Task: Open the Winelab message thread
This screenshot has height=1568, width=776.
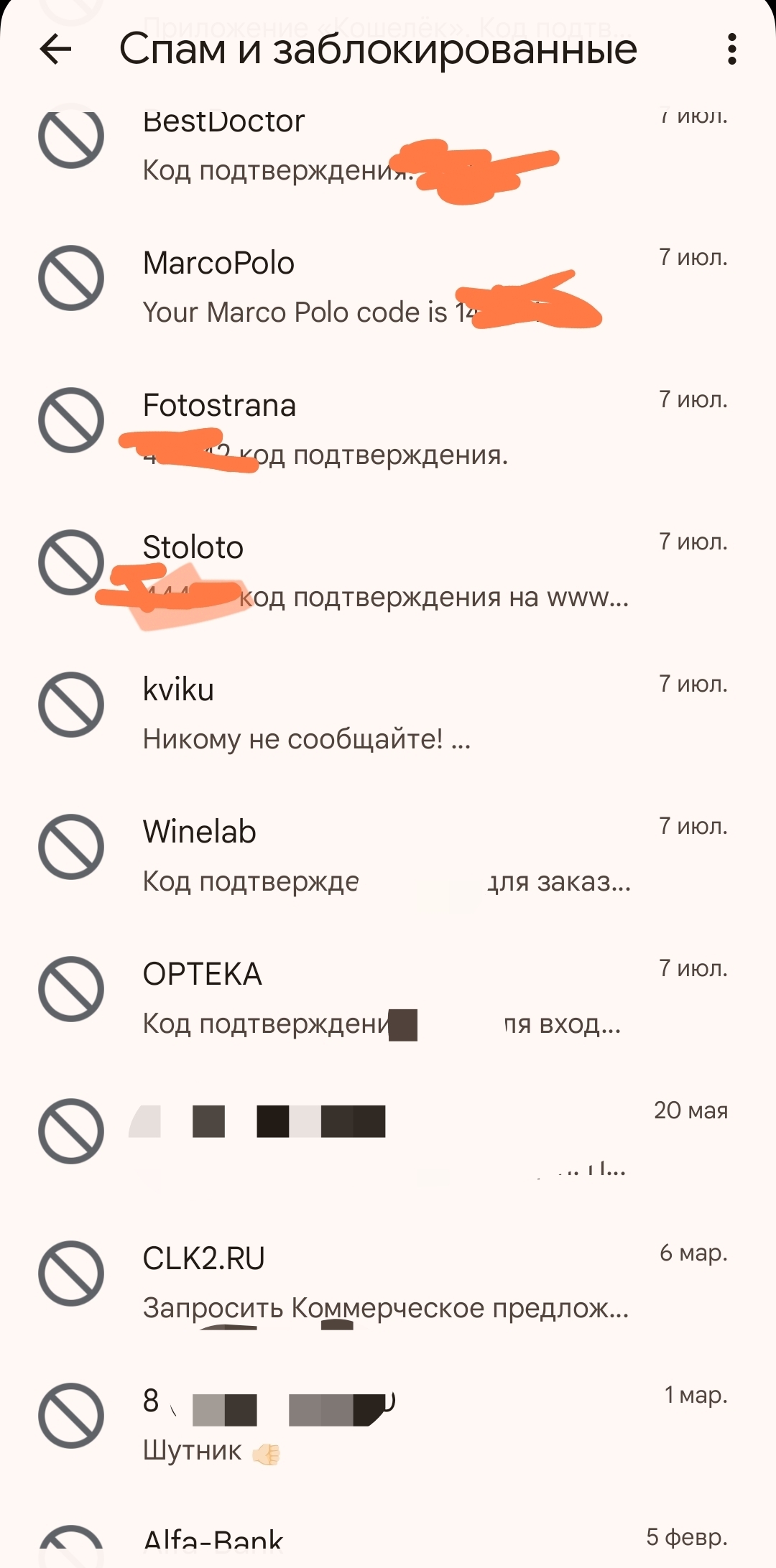Action: click(x=388, y=855)
